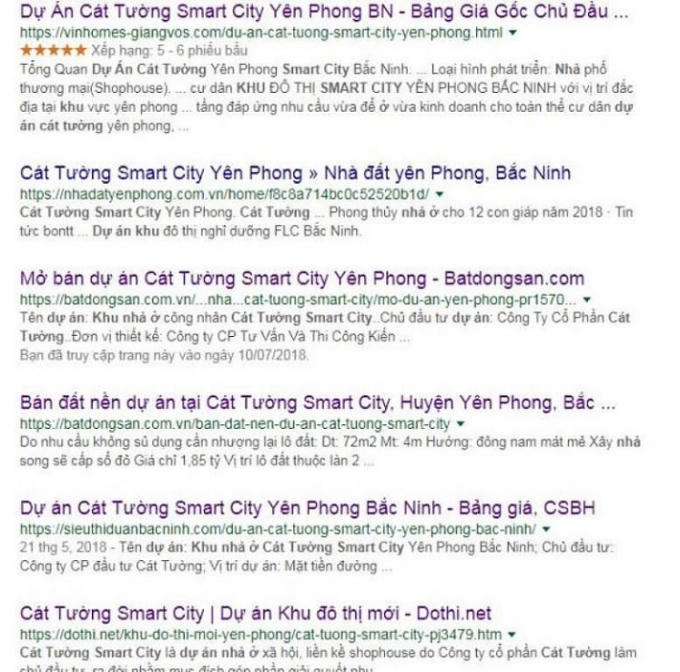Expand the dropdown arrow beside the dothi.net URL
Image resolution: width=680 pixels, height=672 pixels.
(x=512, y=633)
